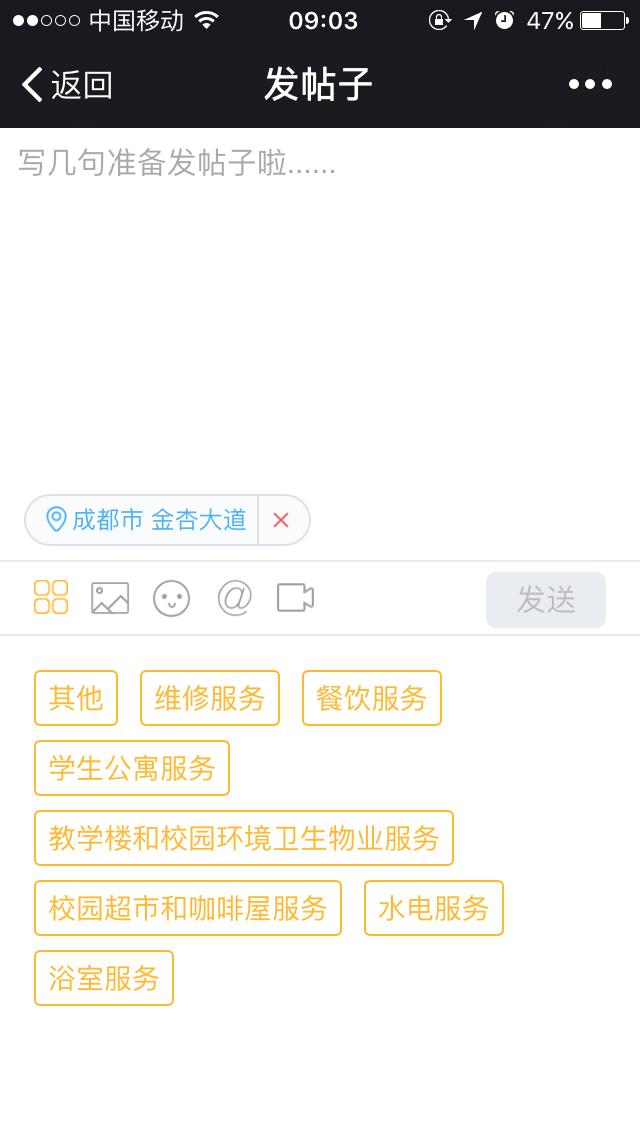
Task: Select the 浴室服务 category
Action: pos(104,978)
